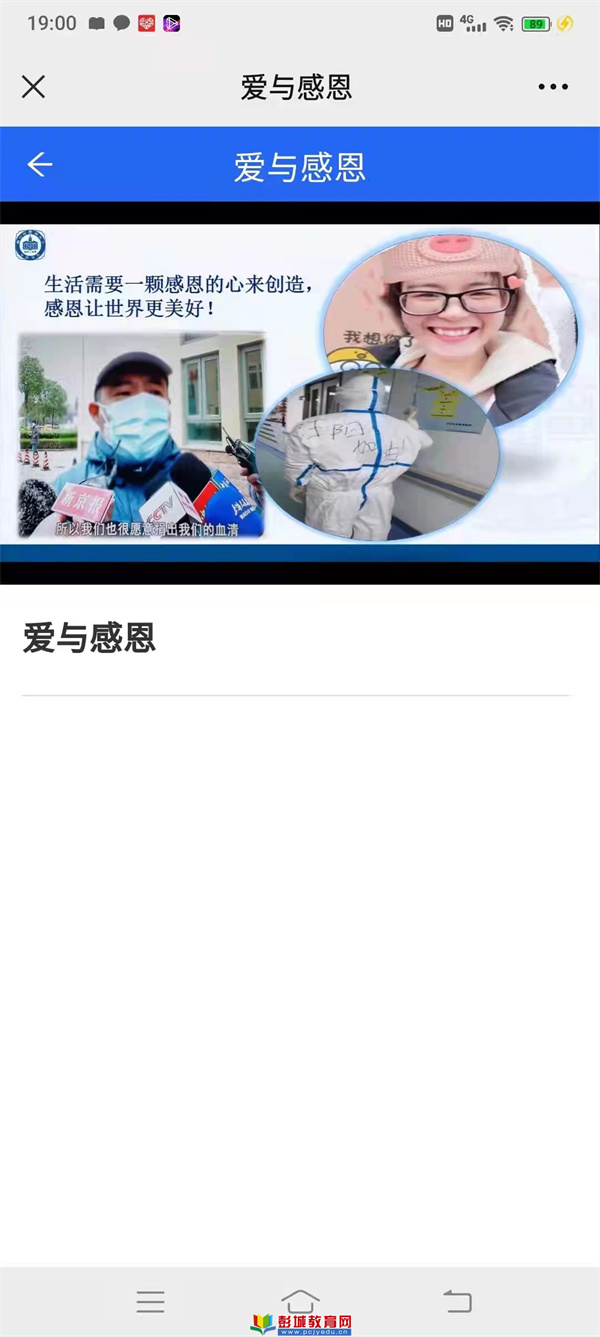600x1337 pixels.
Task: Go back using the blue header arrow
Action: coord(40,165)
